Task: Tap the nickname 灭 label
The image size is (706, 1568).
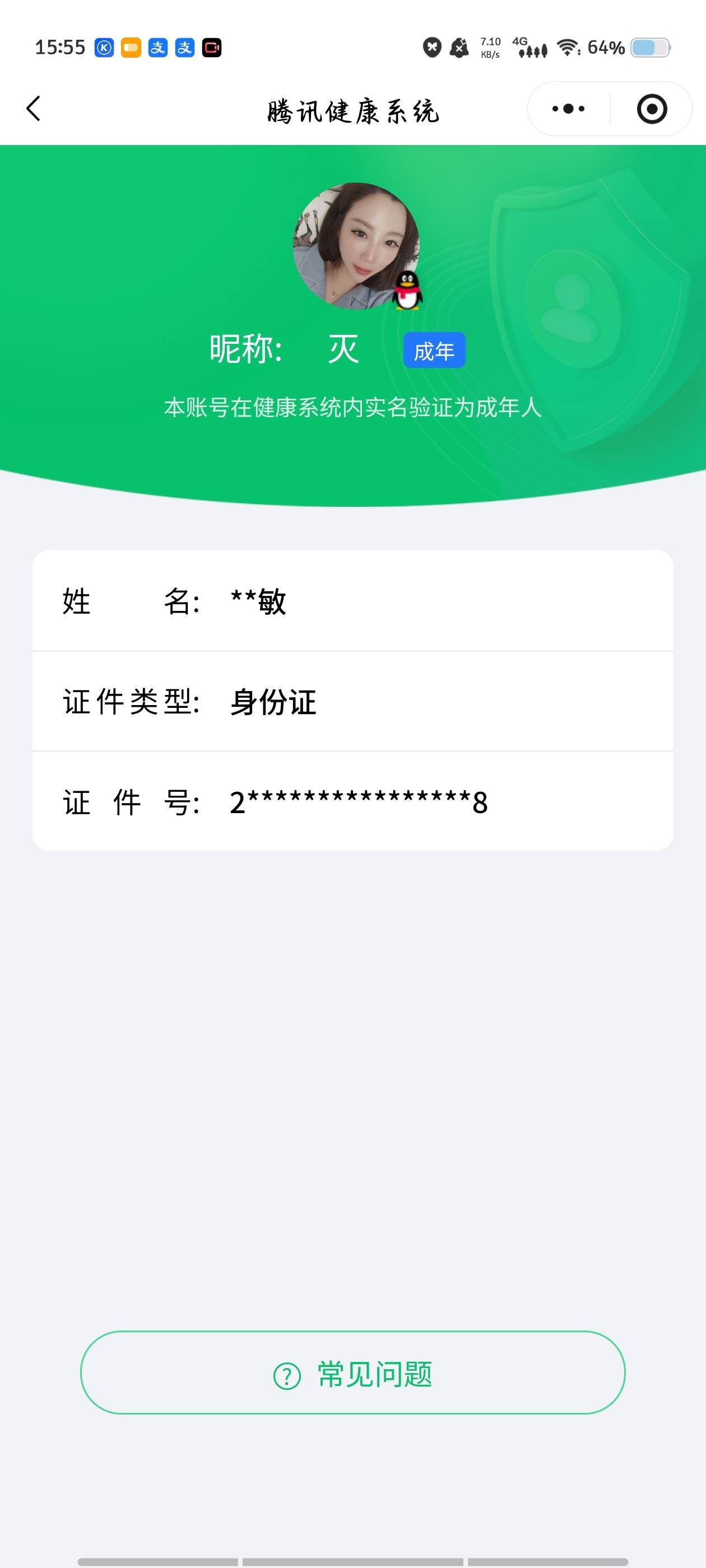Action: [x=342, y=349]
